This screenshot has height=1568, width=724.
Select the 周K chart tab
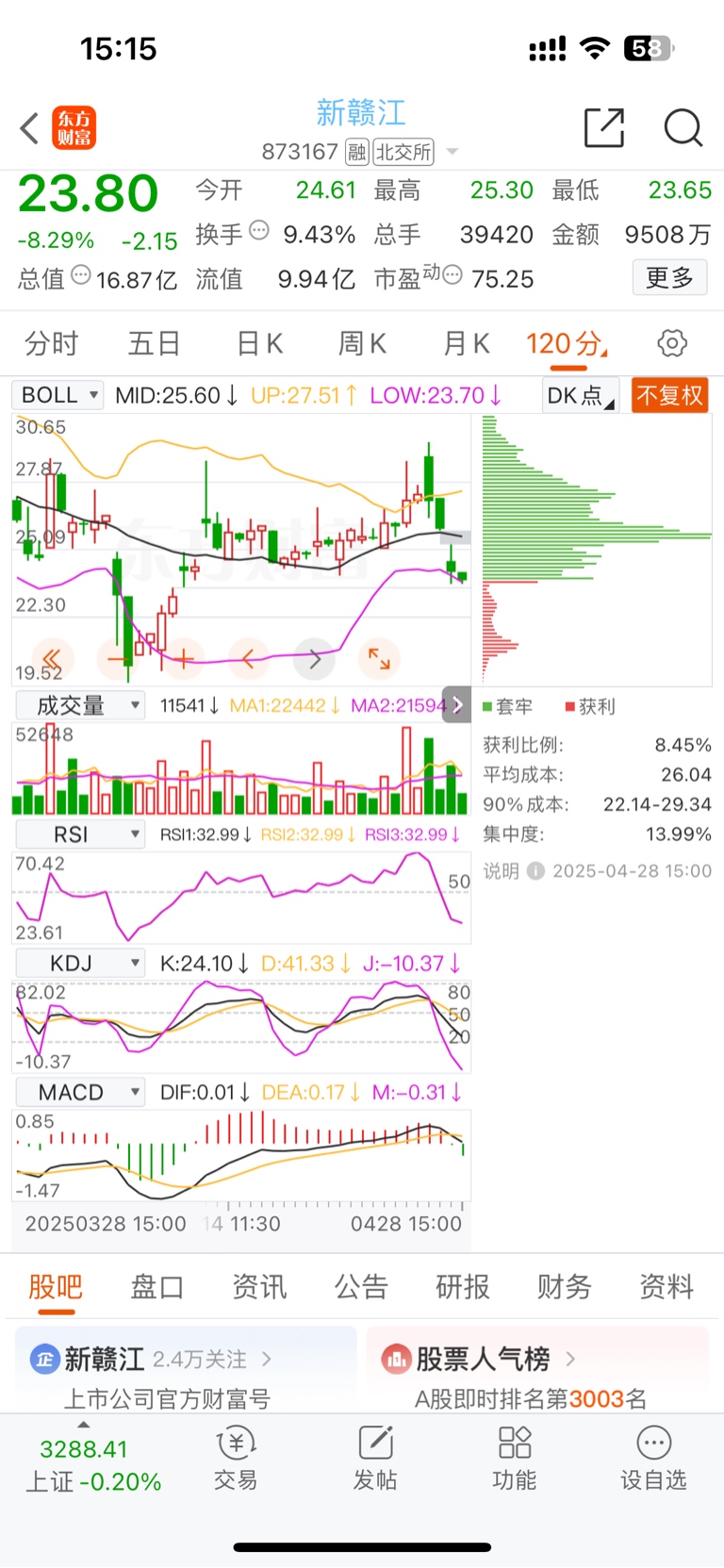[x=363, y=343]
